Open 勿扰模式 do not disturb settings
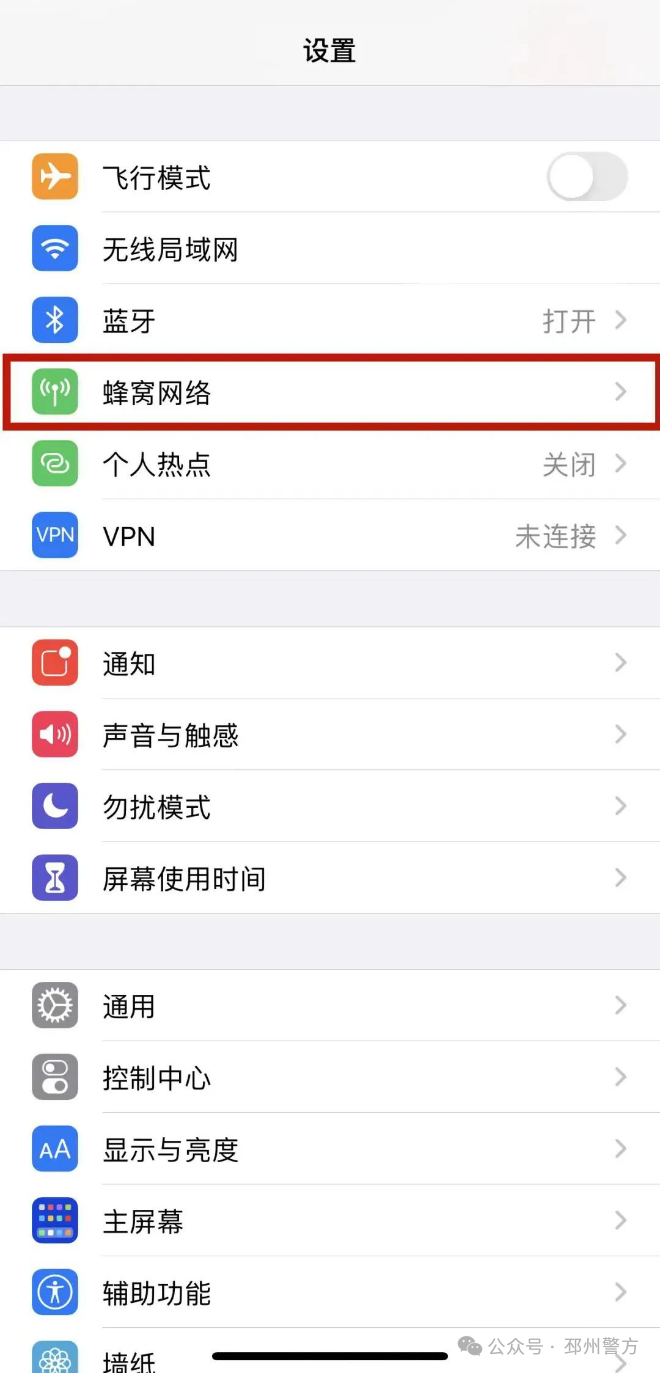Screen dimensions: 660x1373 pos(330,807)
